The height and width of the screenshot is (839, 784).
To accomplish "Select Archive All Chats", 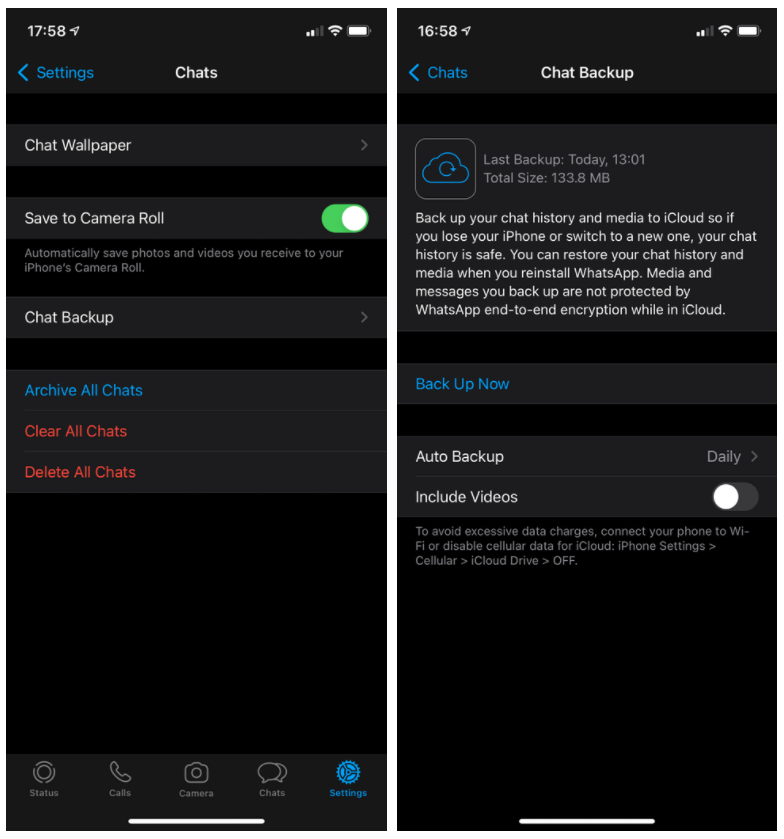I will (84, 390).
